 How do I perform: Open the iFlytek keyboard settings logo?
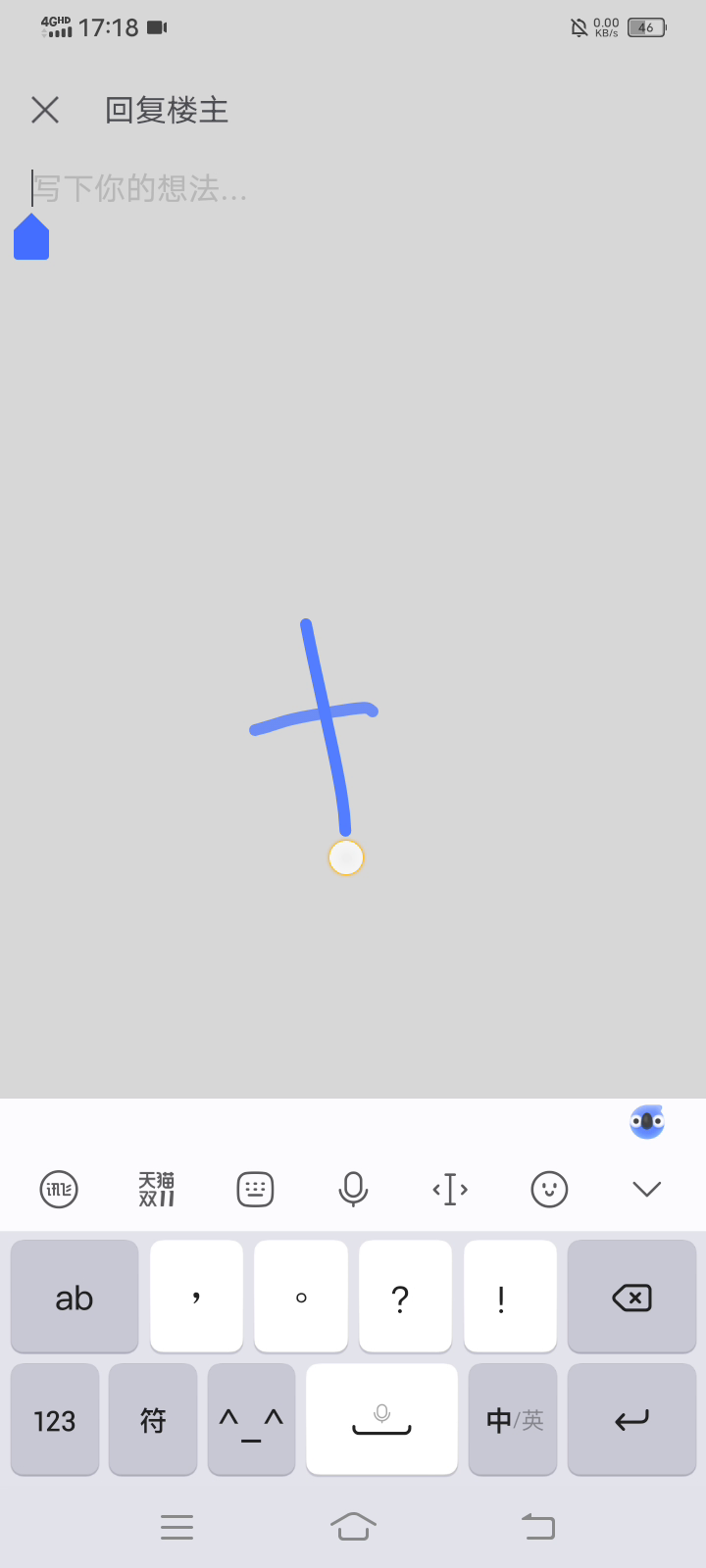point(59,1190)
